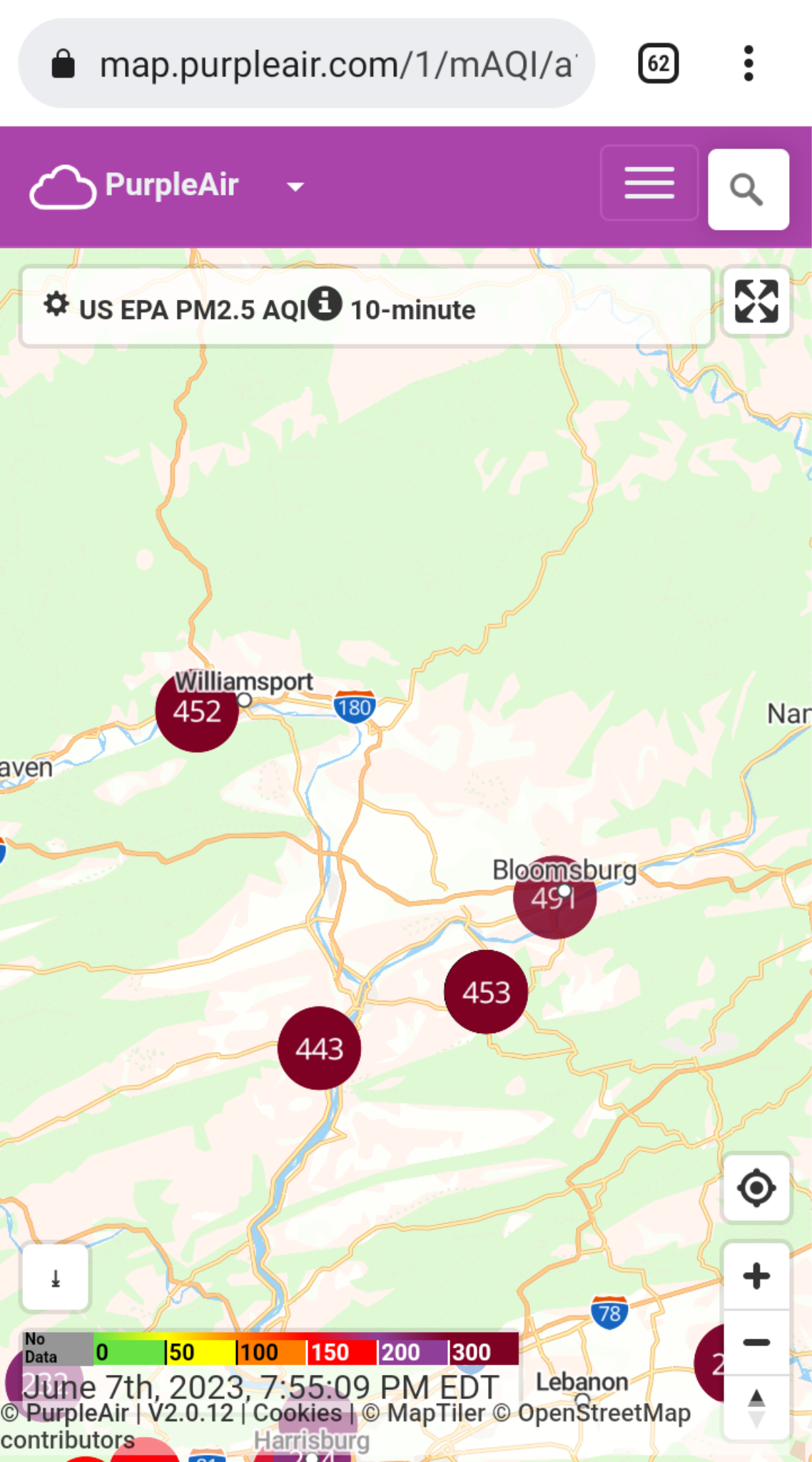This screenshot has height=1462, width=812.
Task: Open the Cookies link
Action: pyautogui.click(x=298, y=1413)
